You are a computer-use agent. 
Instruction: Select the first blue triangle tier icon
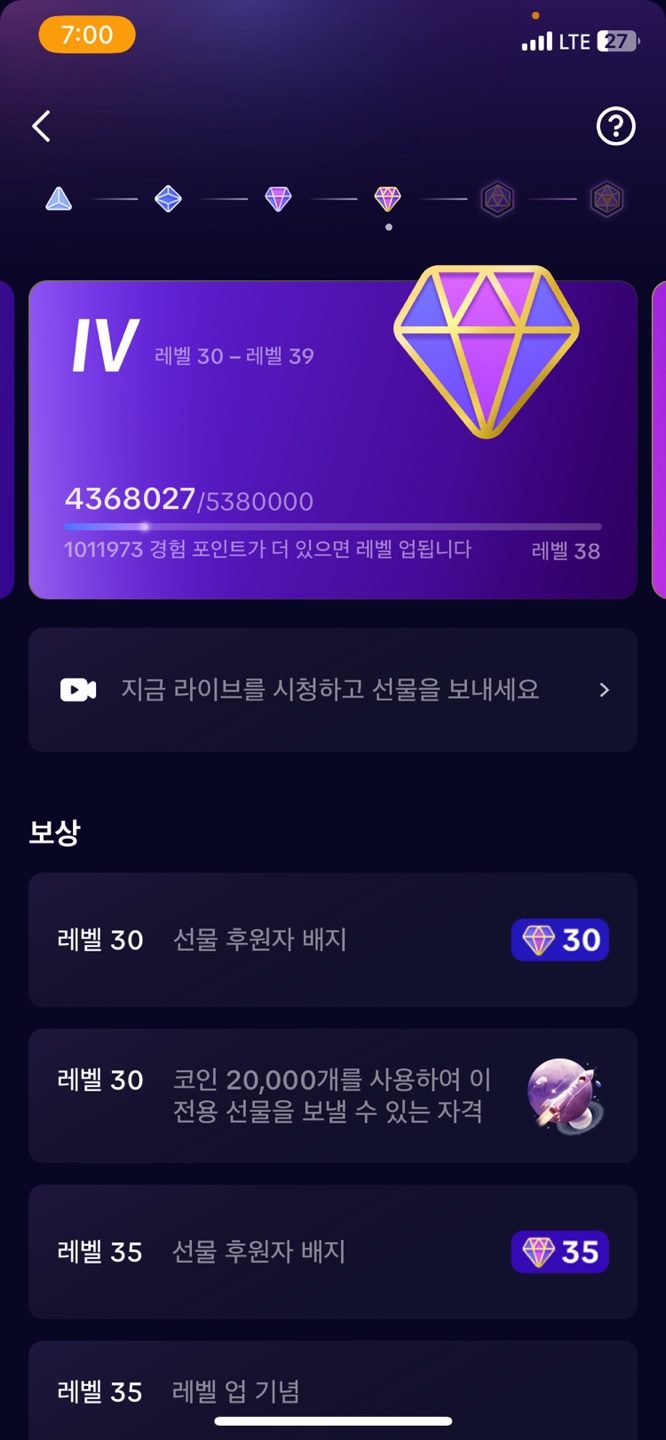59,199
